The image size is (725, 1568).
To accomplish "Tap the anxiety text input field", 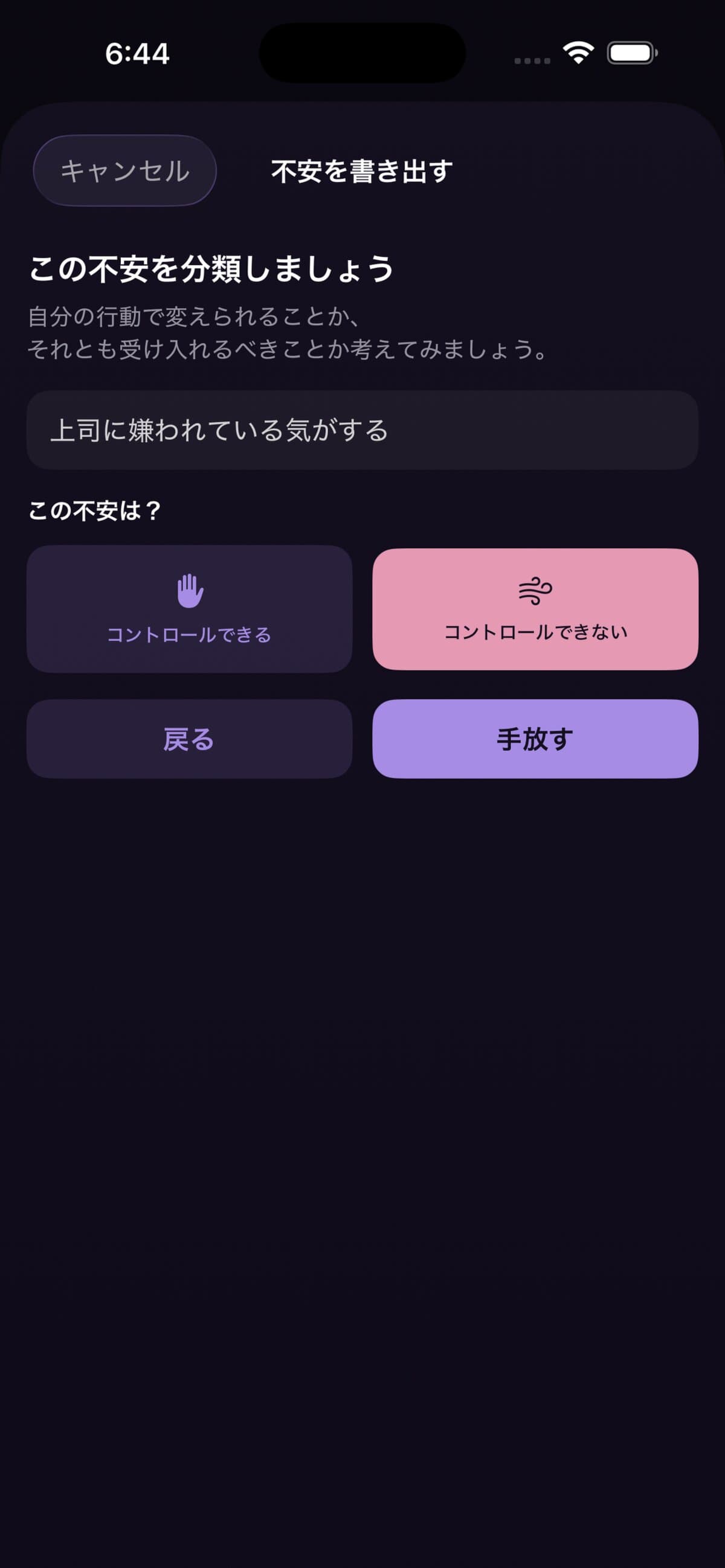I will pyautogui.click(x=362, y=431).
